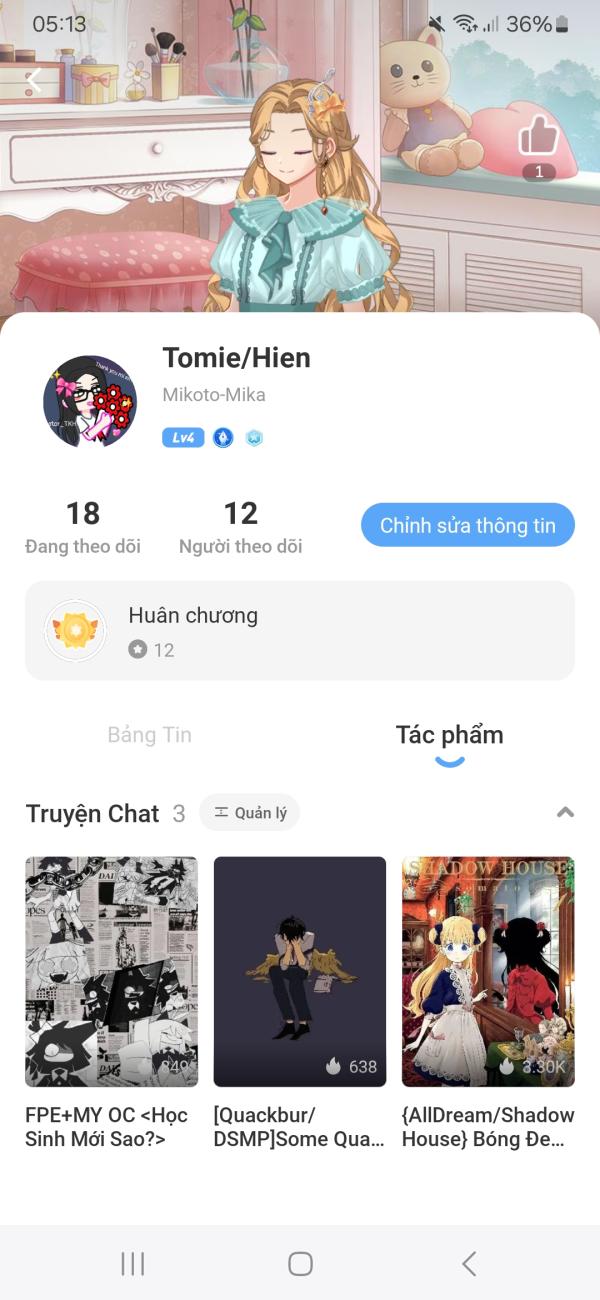The width and height of the screenshot is (600, 1300).
Task: Open story FPE+MY OC Học Sinh Mới Sao
Action: click(x=111, y=971)
